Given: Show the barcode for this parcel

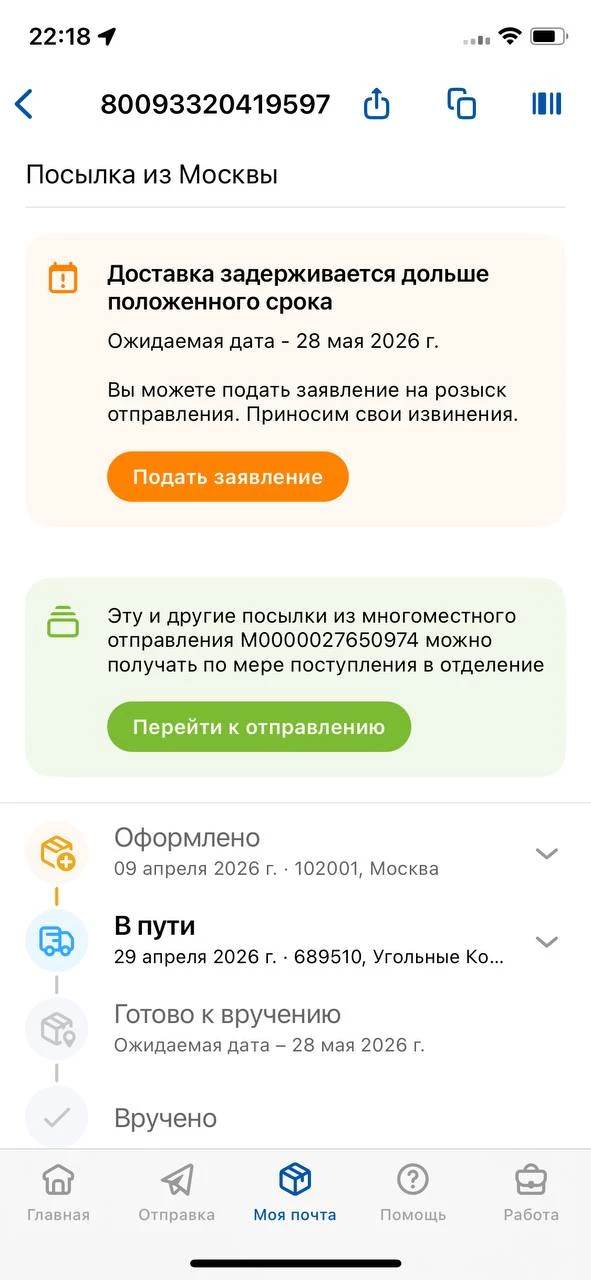Looking at the screenshot, I should click(547, 104).
